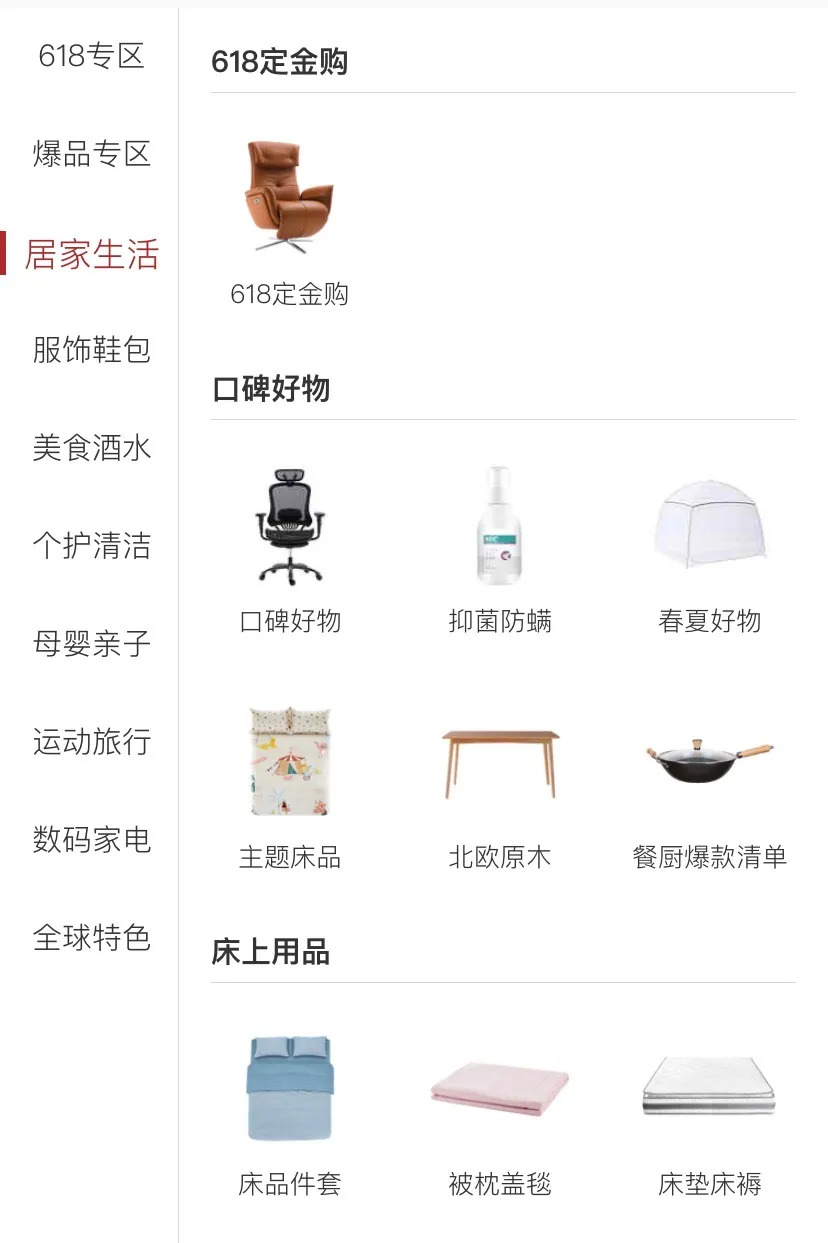Image resolution: width=828 pixels, height=1243 pixels.
Task: Switch to the 618专区 category
Action: [91, 56]
